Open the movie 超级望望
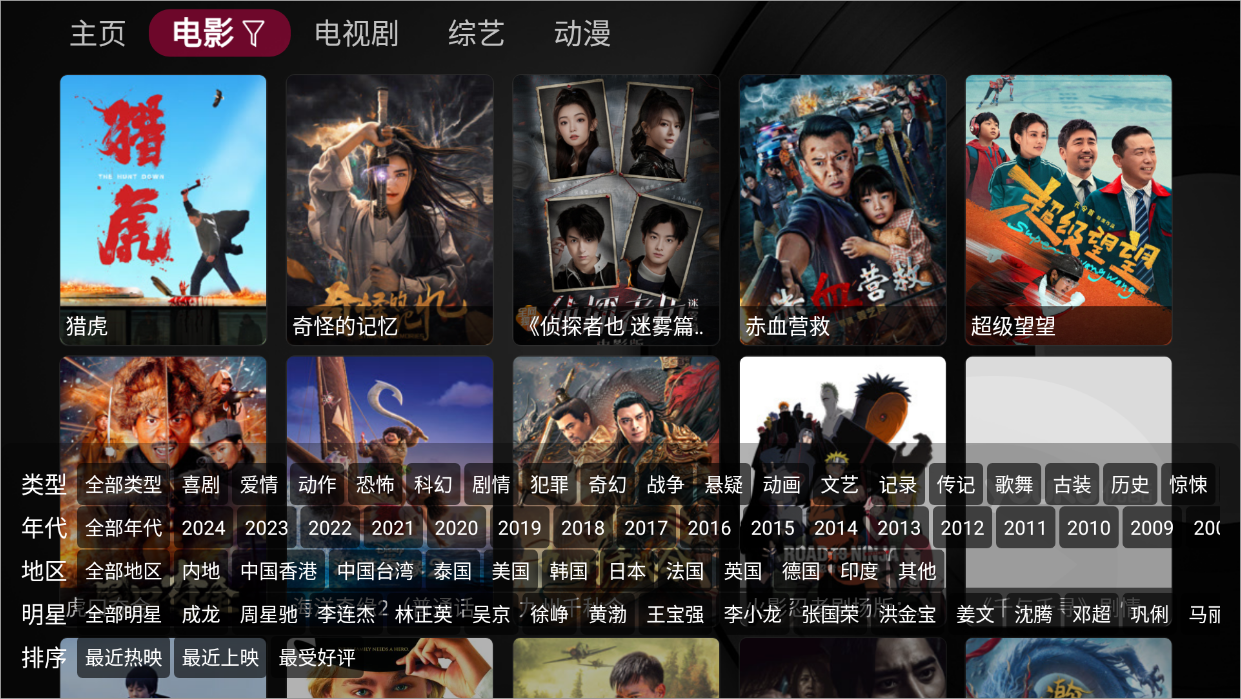 (x=1068, y=209)
